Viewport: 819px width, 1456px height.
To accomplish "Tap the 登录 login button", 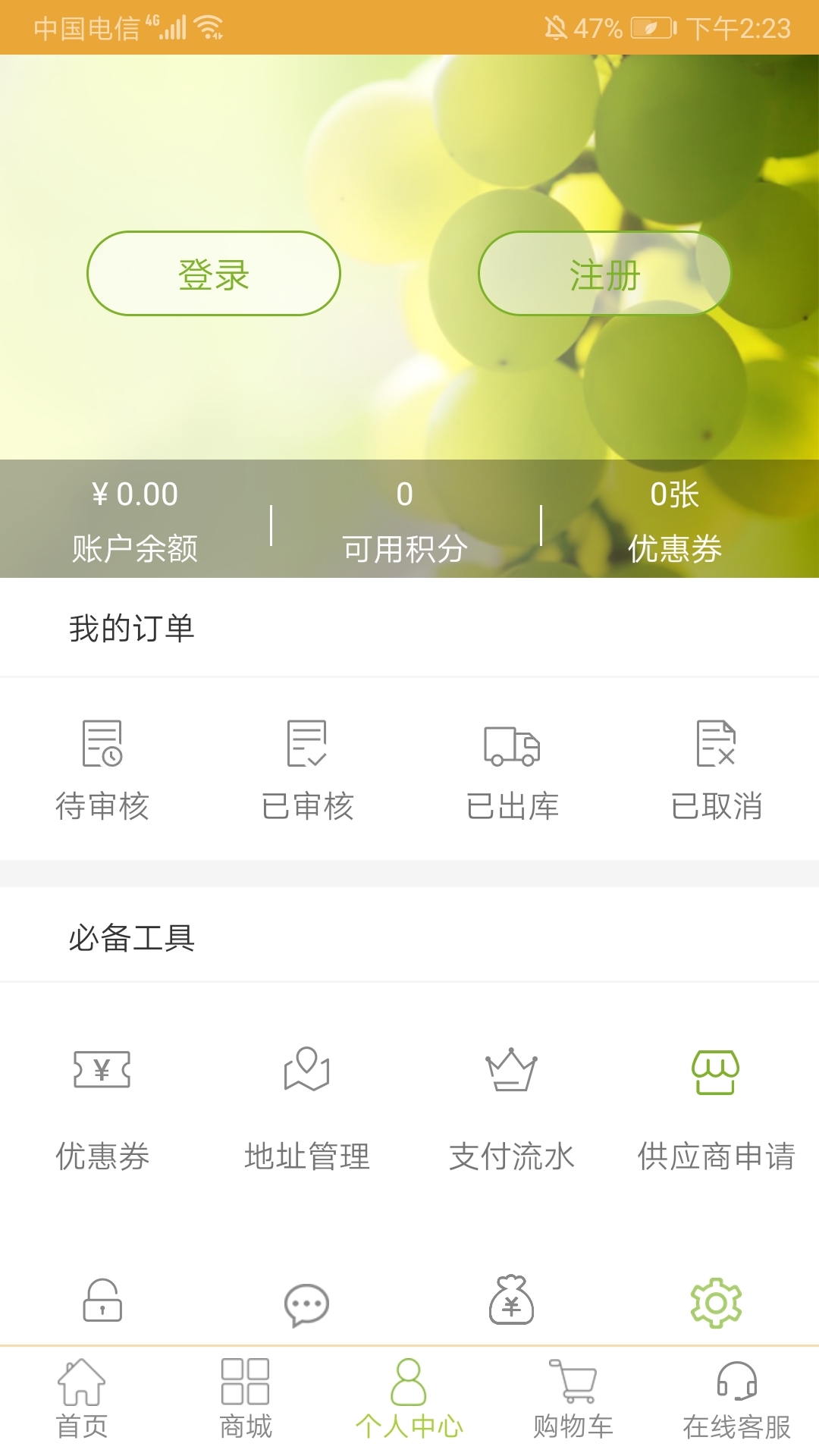I will click(x=213, y=274).
